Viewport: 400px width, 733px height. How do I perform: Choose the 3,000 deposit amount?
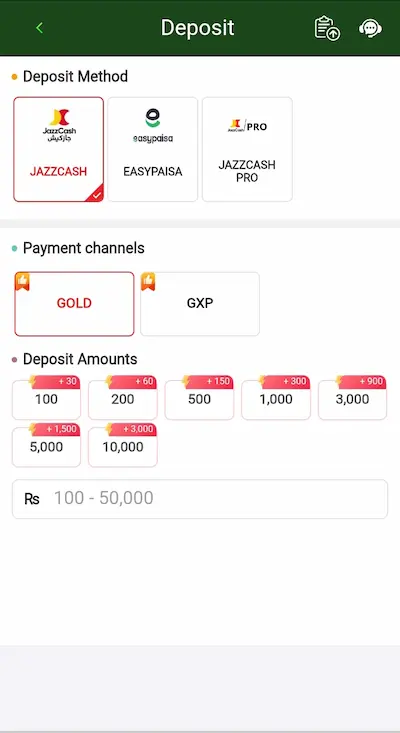352,398
